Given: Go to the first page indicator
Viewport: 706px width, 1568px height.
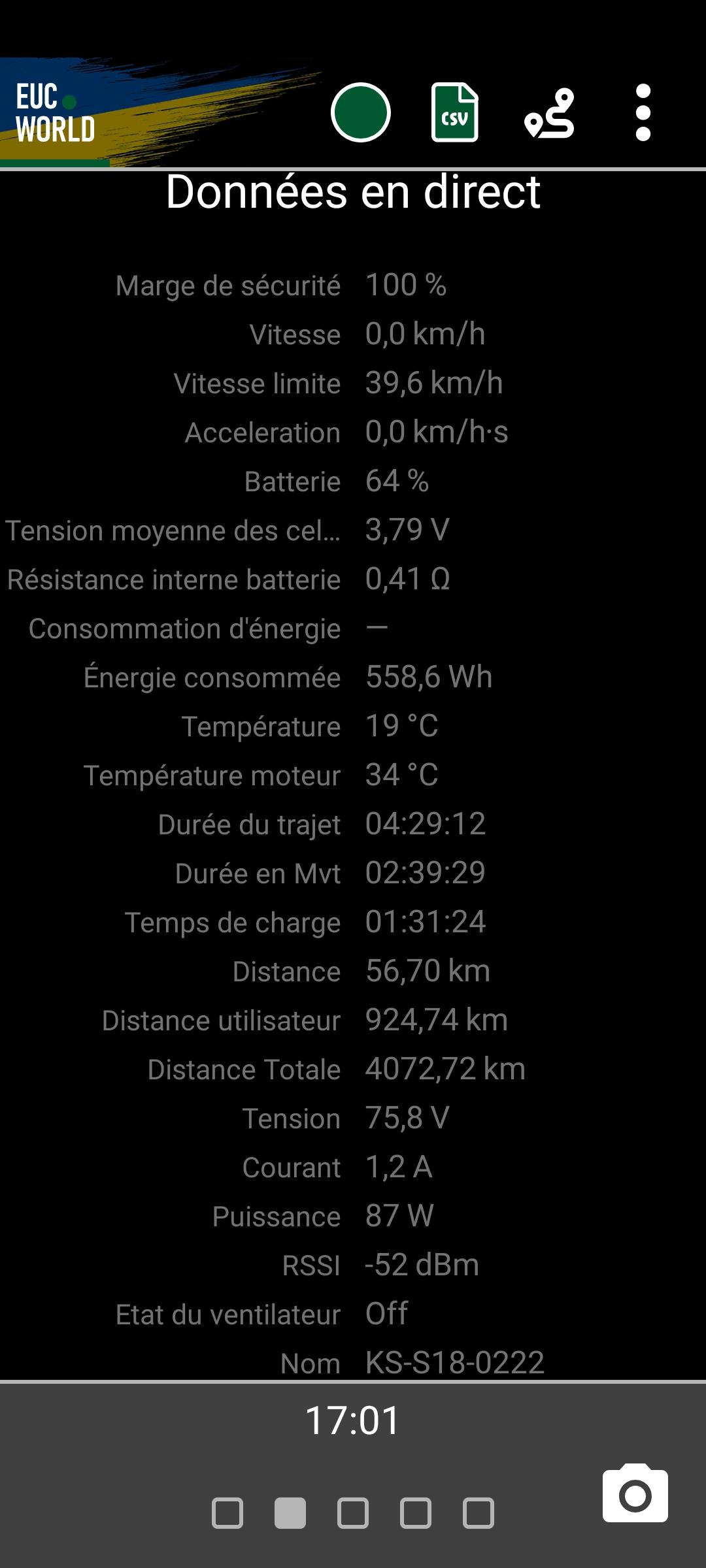Looking at the screenshot, I should (227, 1513).
